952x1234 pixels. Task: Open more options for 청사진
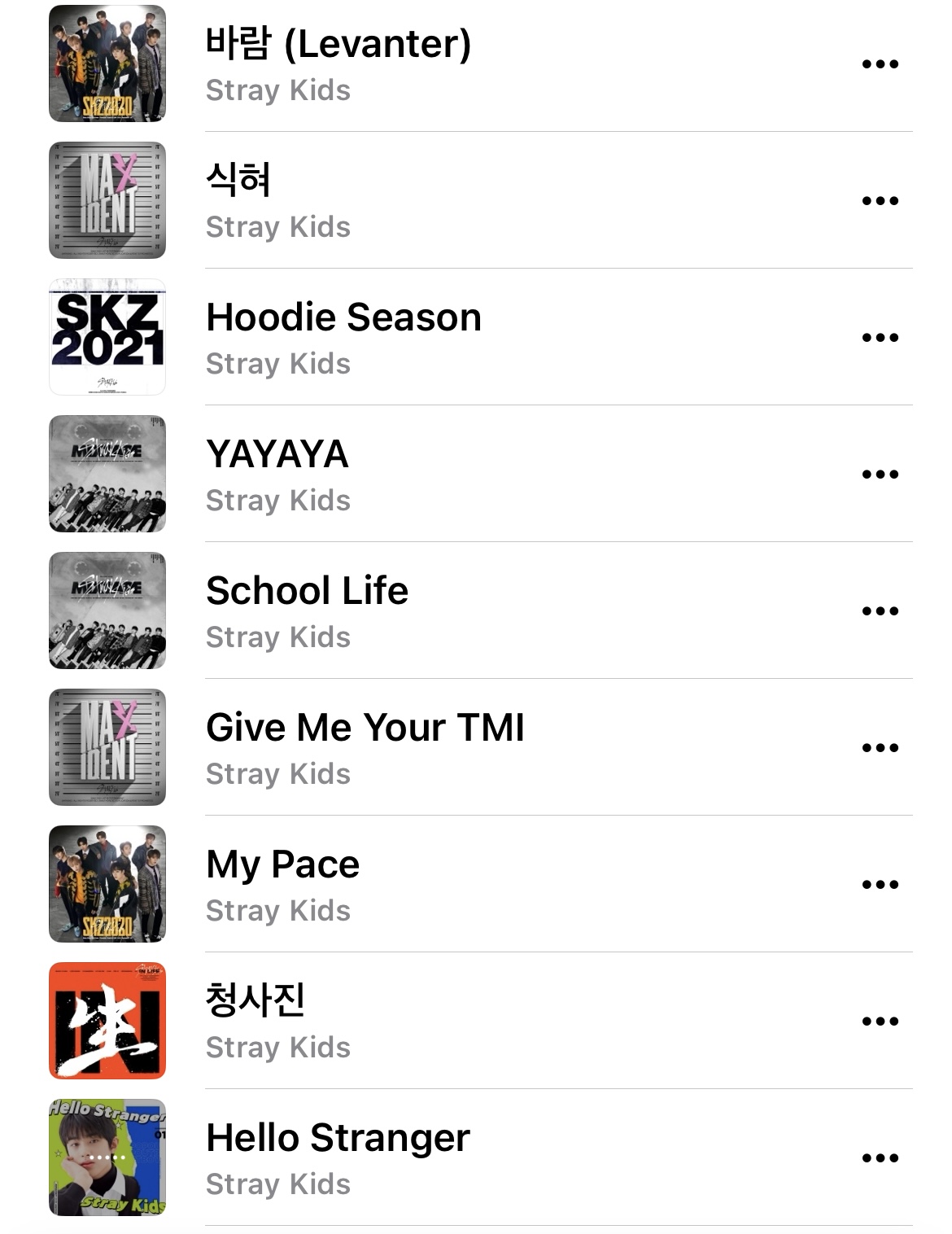point(880,1022)
